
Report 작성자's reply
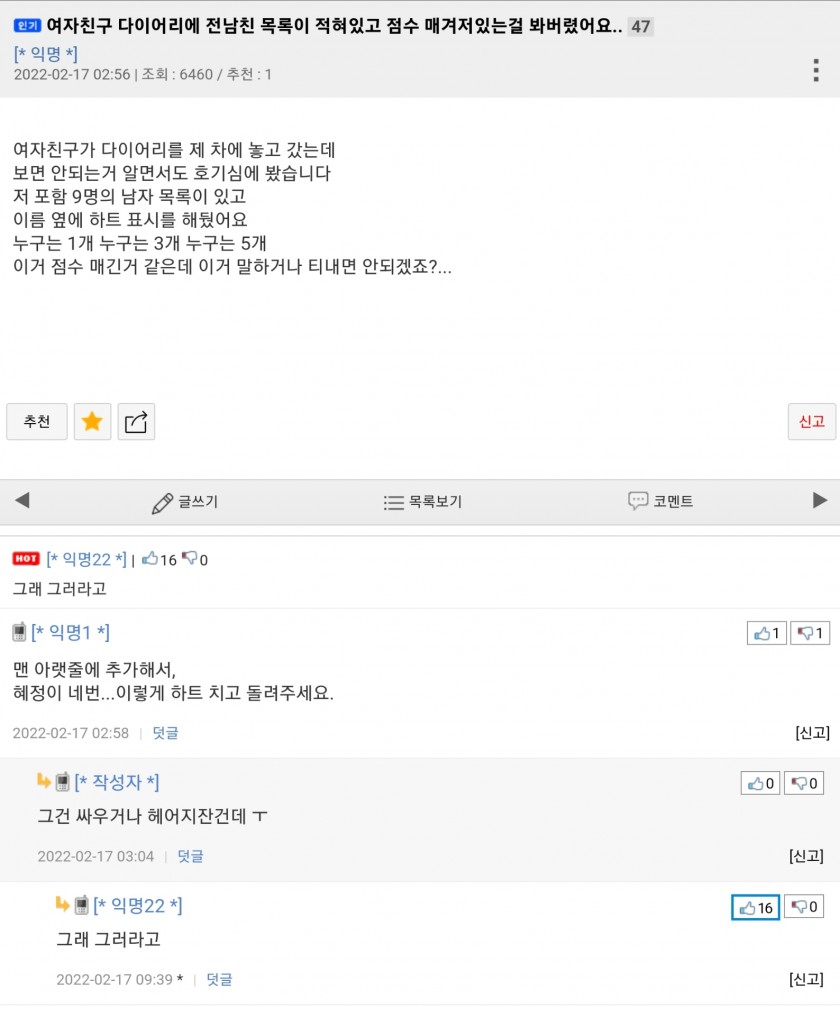(x=807, y=856)
